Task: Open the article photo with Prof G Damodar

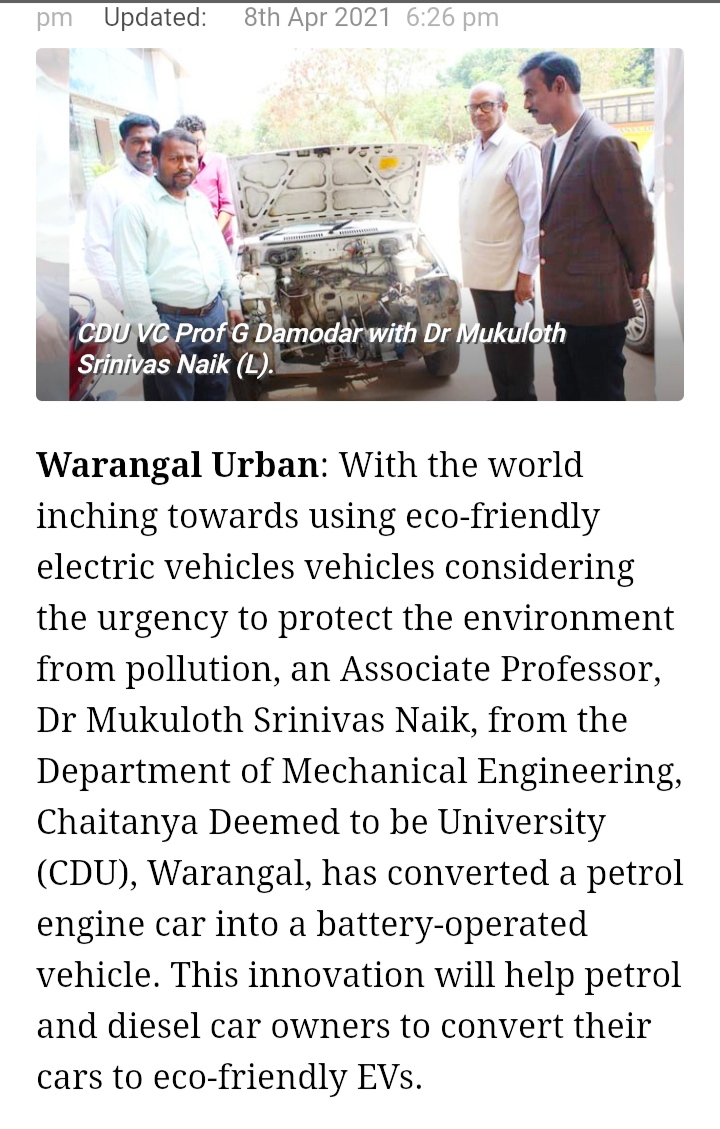Action: click(360, 224)
